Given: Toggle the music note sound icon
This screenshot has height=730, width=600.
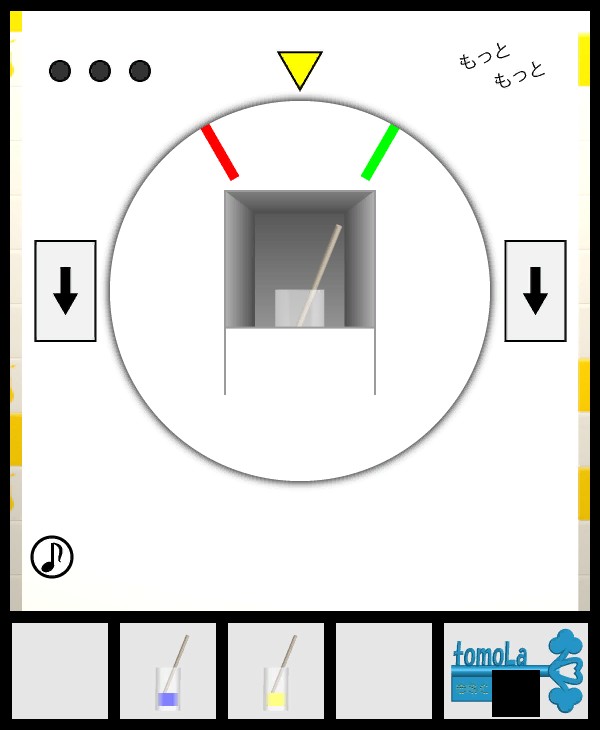Looking at the screenshot, I should pyautogui.click(x=52, y=557).
